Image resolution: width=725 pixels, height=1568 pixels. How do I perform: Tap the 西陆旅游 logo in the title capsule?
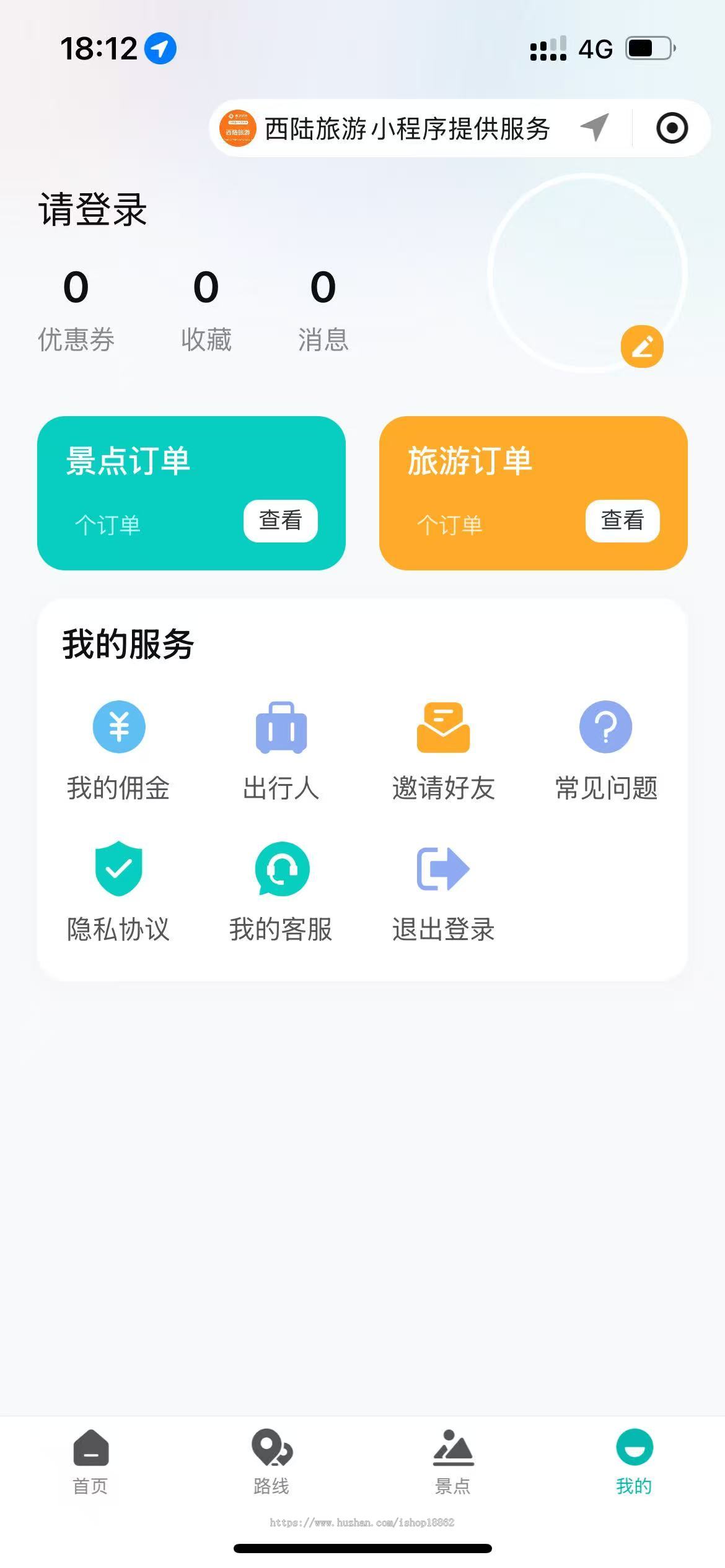(238, 129)
